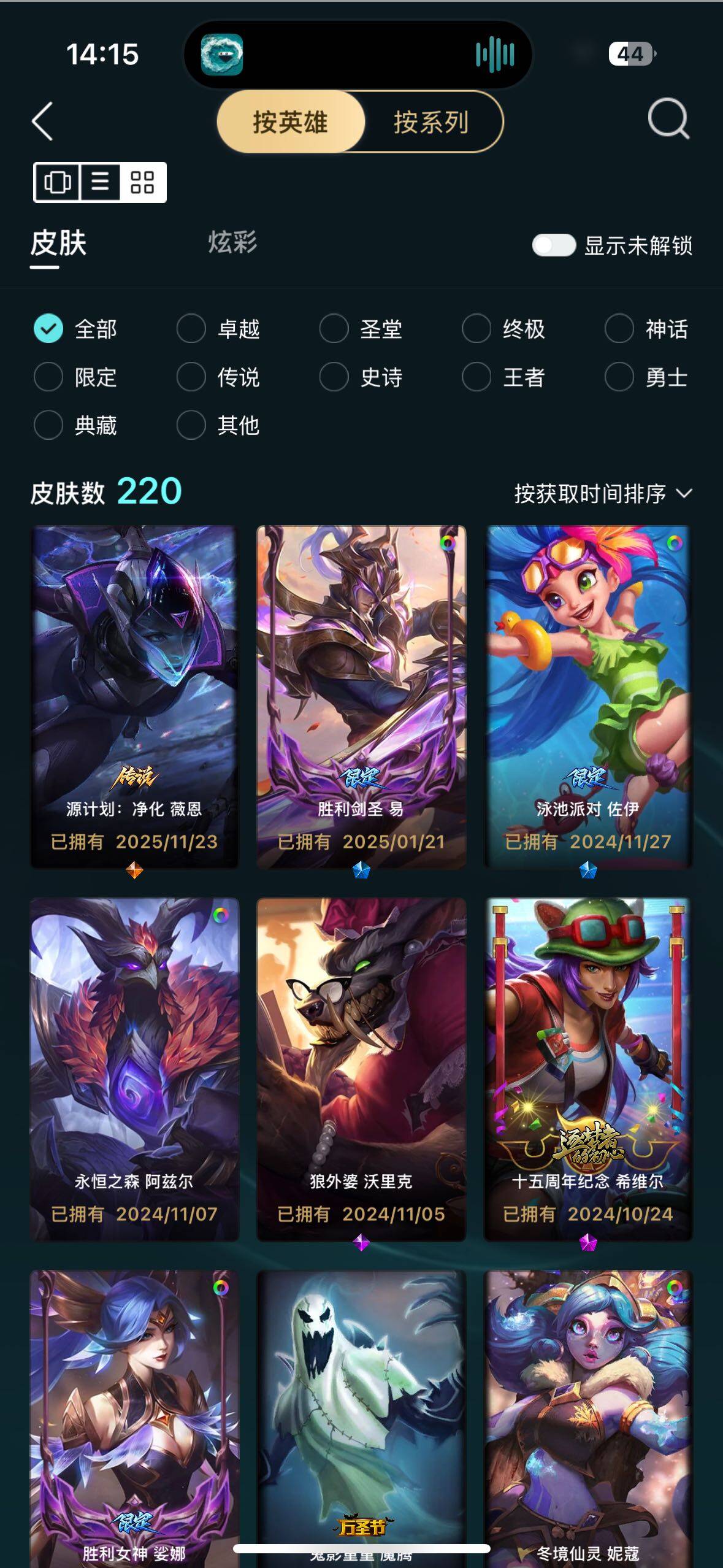Open the search magnifier icon

point(668,119)
